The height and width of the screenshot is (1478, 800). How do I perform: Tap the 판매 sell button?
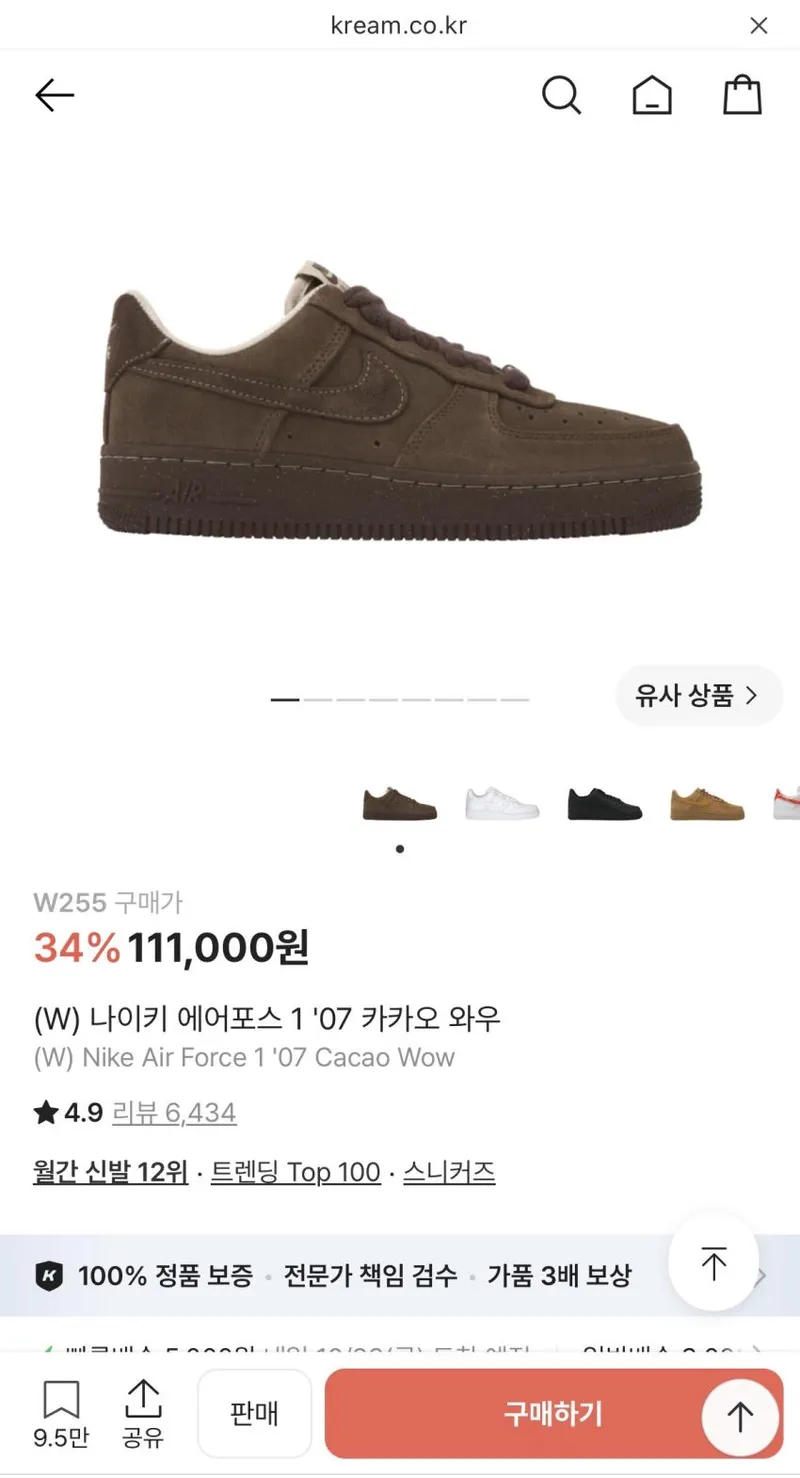point(254,1414)
